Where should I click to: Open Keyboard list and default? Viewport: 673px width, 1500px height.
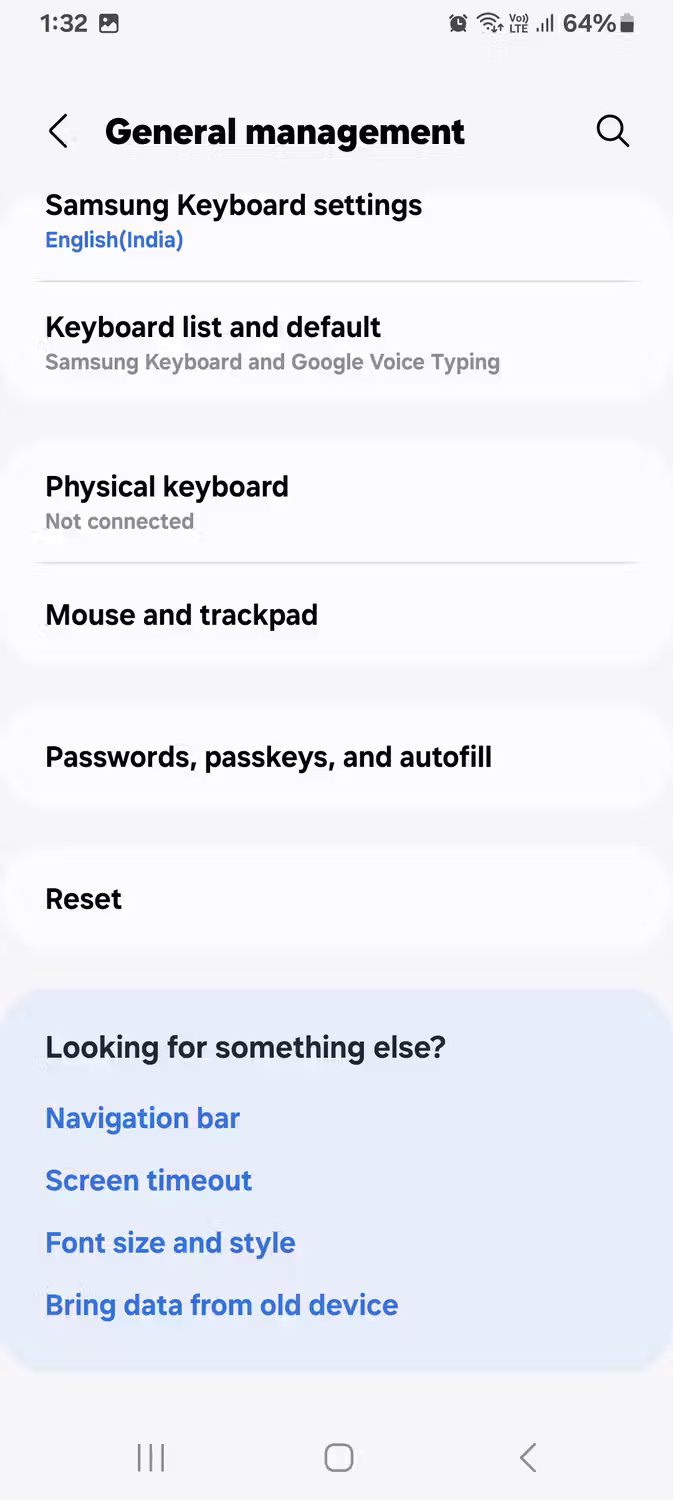pyautogui.click(x=272, y=342)
